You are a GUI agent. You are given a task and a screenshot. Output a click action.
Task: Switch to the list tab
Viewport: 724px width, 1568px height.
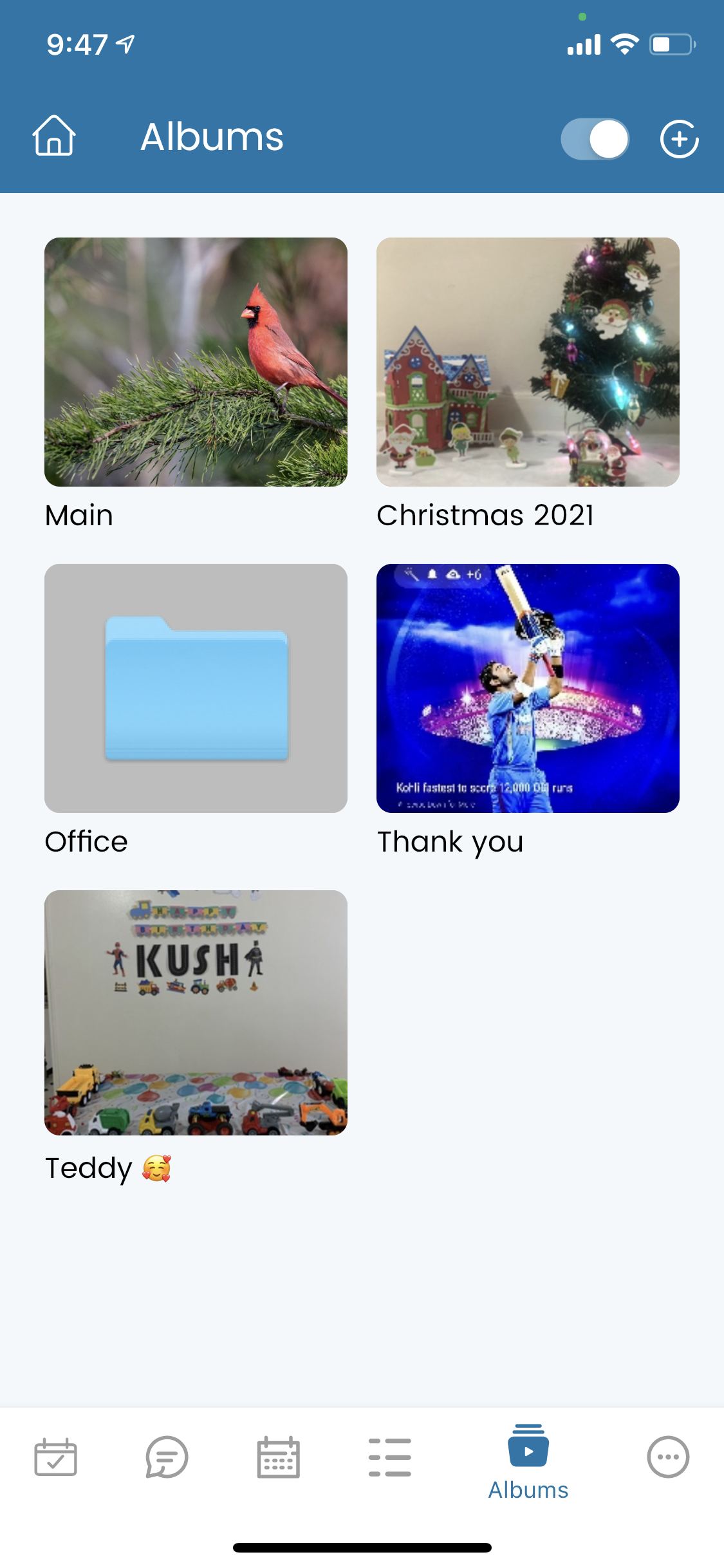coord(389,1457)
